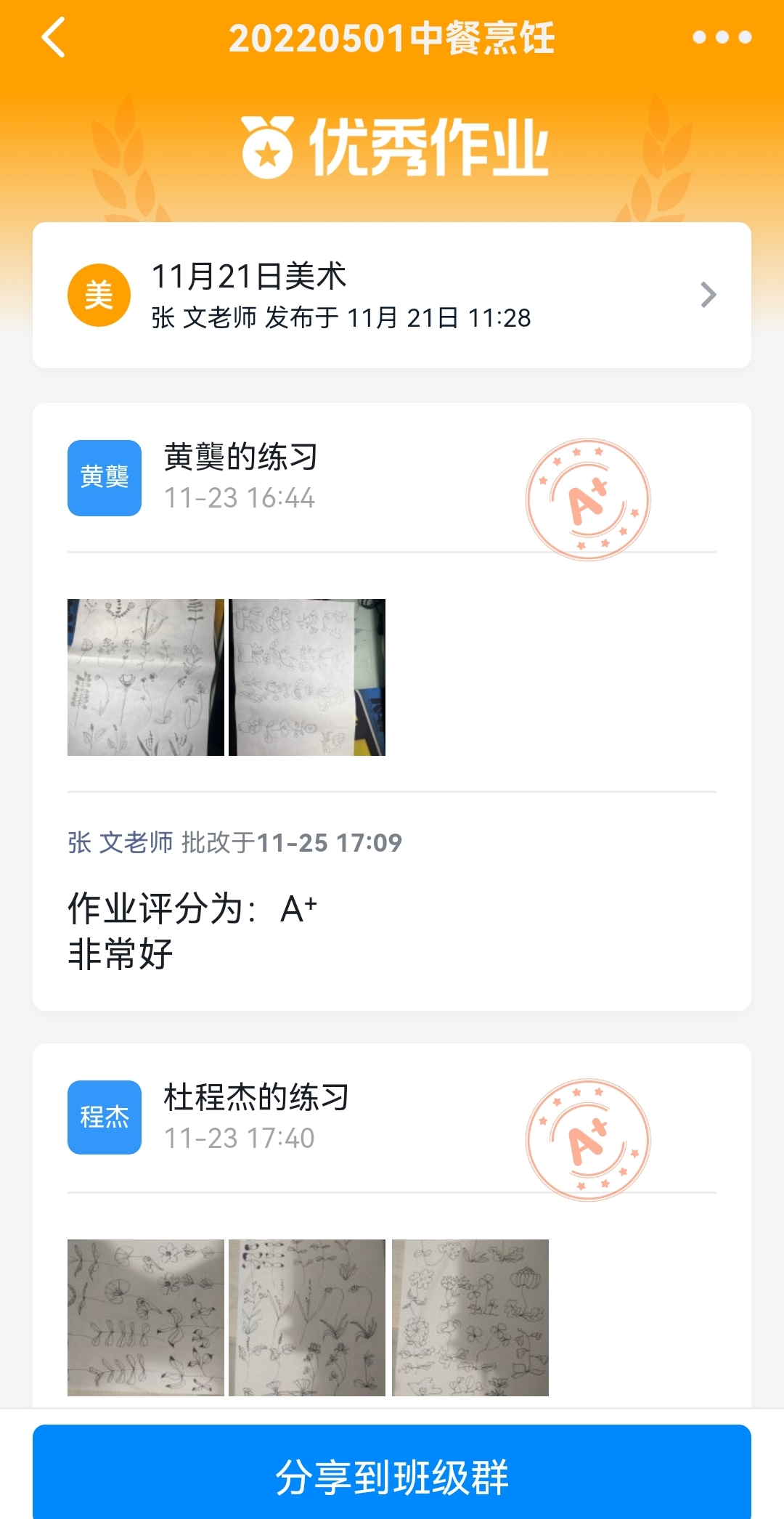This screenshot has width=784, height=1519.
Task: Open second photo in 杜程杰的练习
Action: 307,1317
